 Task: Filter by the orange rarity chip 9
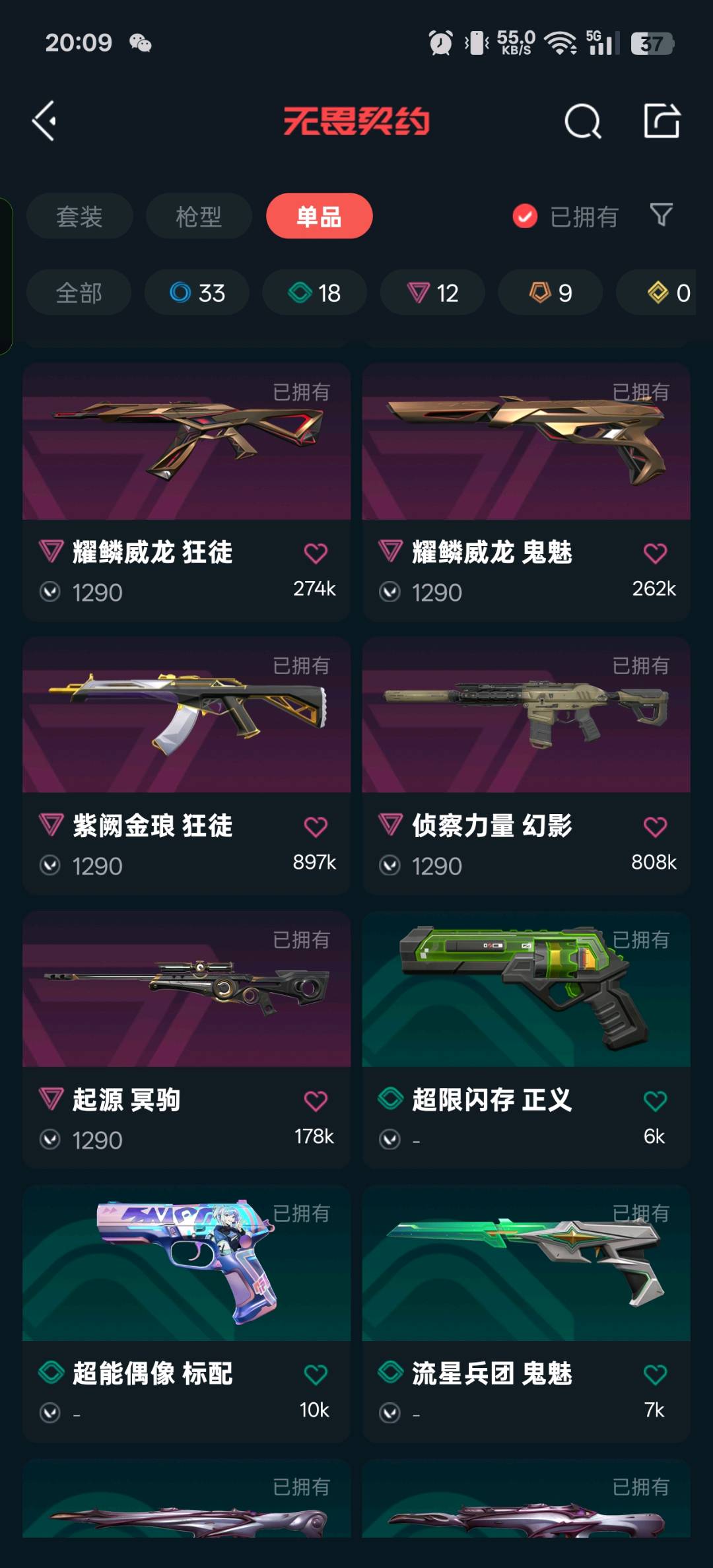tap(550, 292)
